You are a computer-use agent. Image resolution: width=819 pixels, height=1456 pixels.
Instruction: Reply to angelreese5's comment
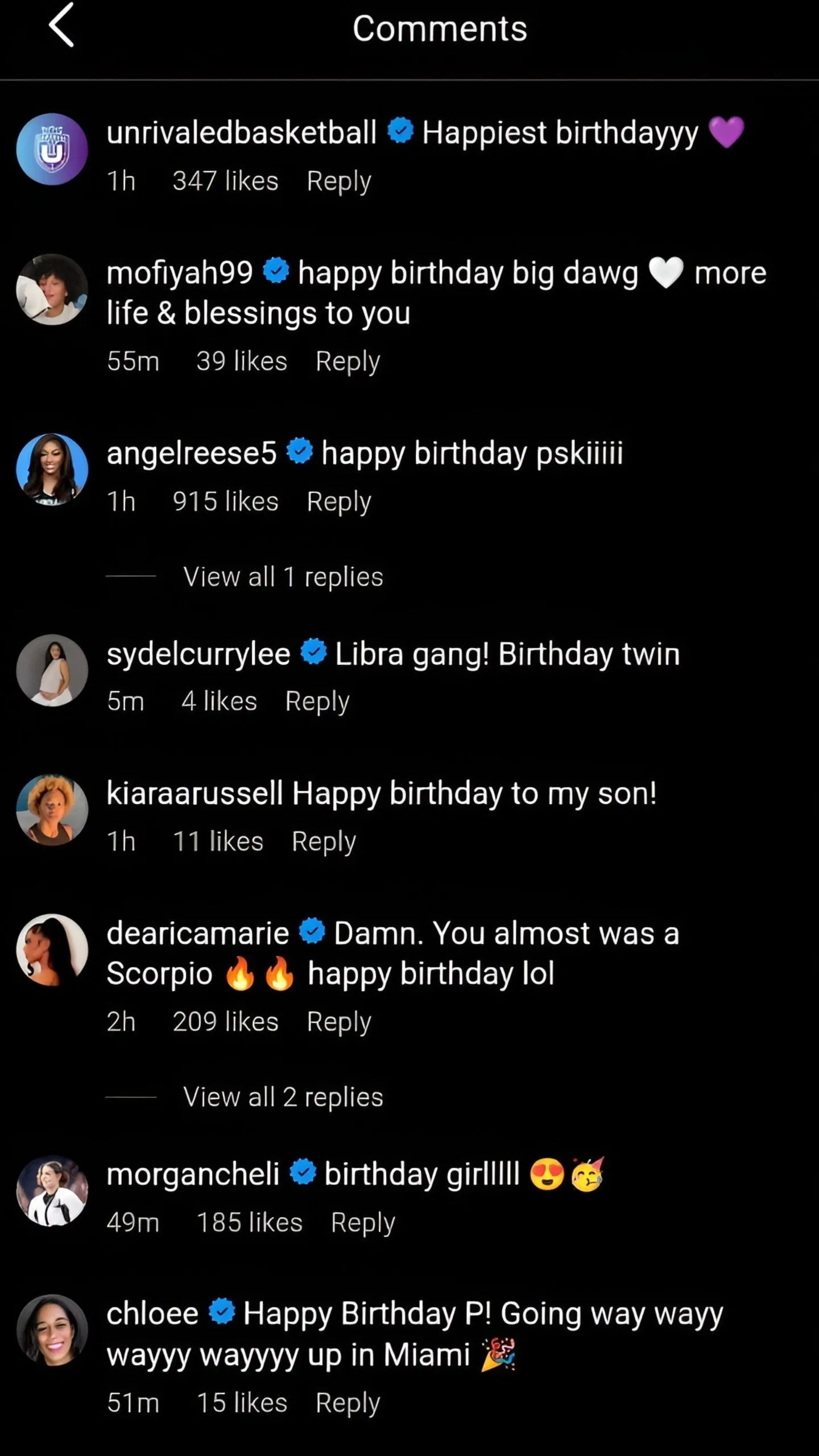coord(339,502)
